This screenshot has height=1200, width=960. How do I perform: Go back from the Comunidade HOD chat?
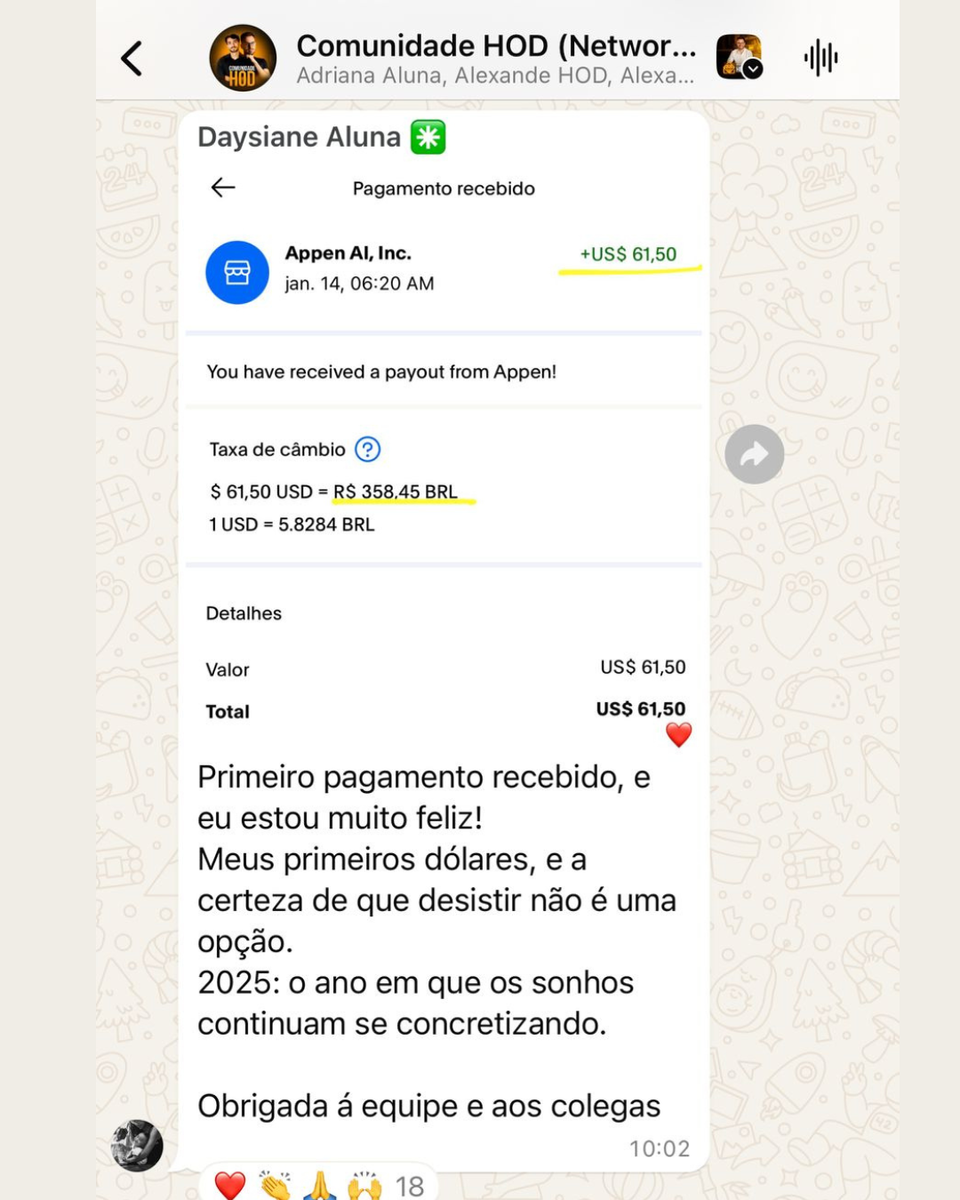tap(132, 58)
